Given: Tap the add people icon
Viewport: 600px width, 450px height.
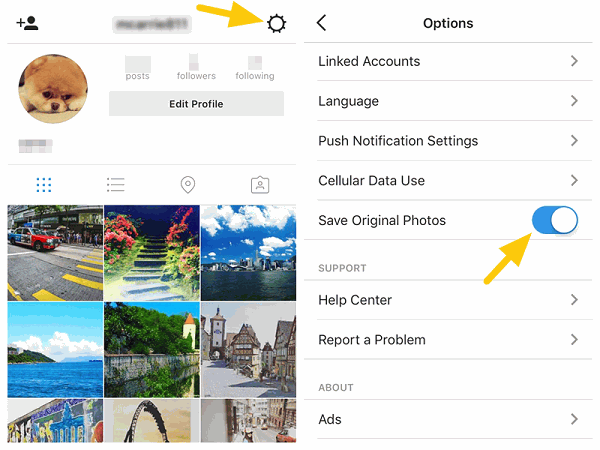Looking at the screenshot, I should [x=27, y=23].
